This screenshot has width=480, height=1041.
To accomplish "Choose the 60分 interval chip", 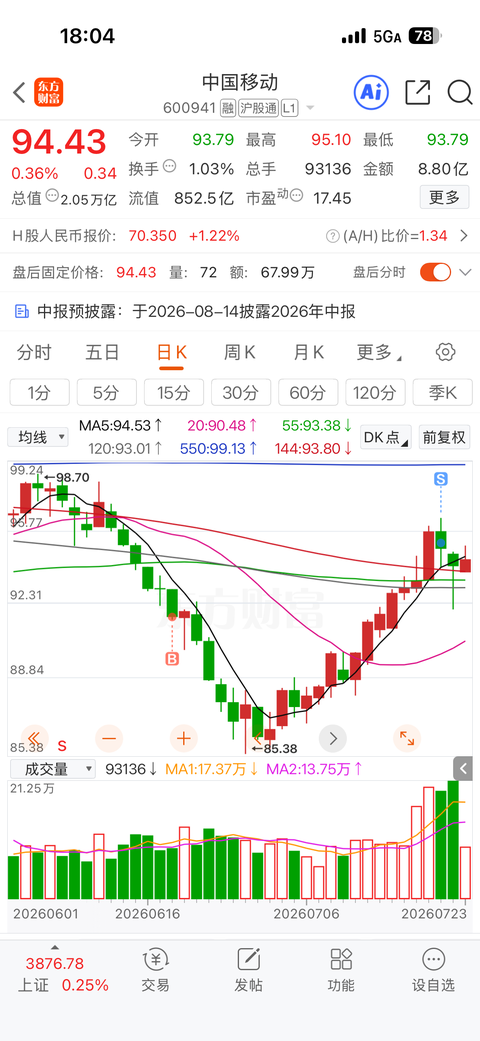I will [x=308, y=392].
